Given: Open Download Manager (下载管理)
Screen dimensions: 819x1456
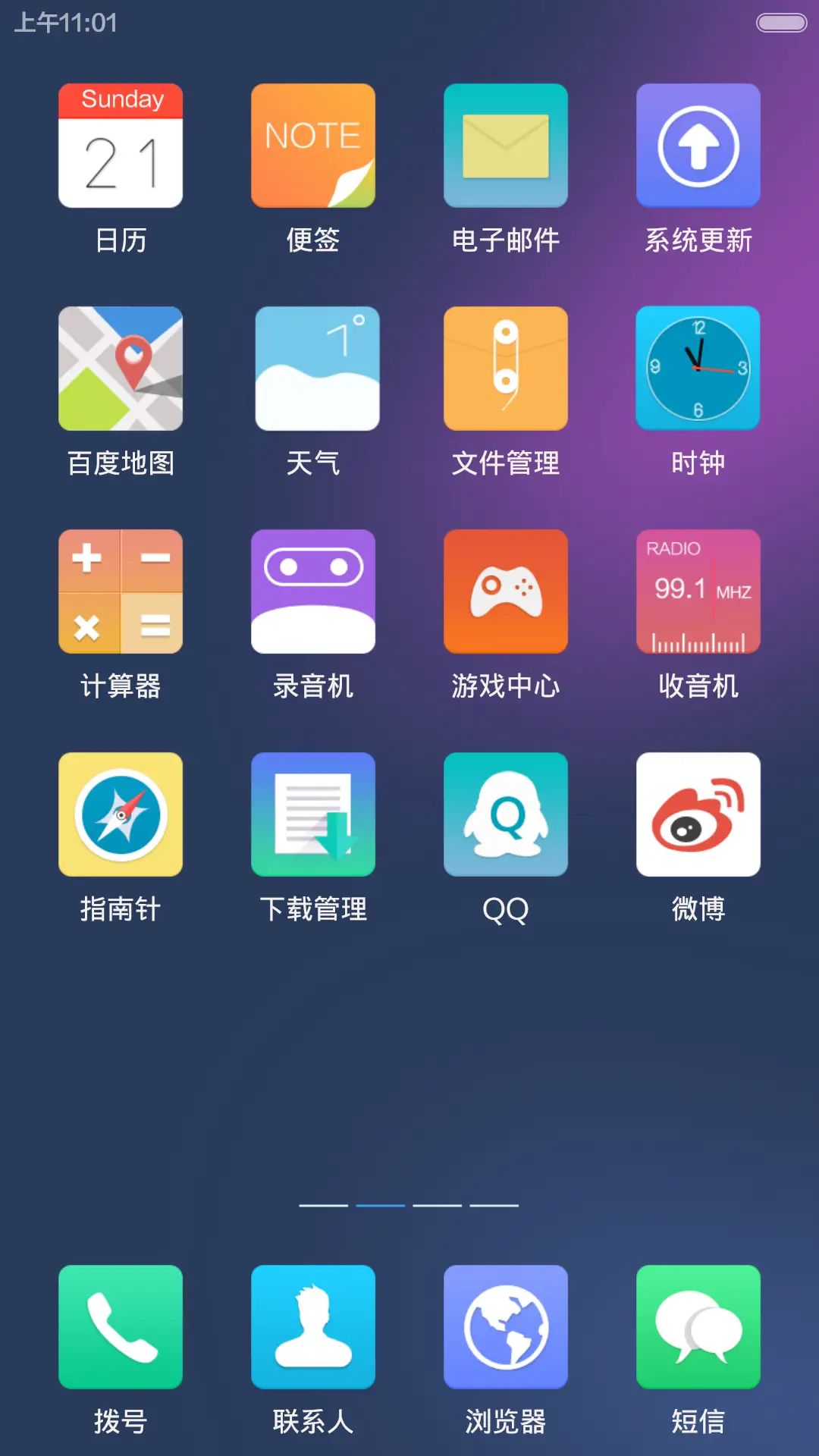Looking at the screenshot, I should tap(312, 814).
